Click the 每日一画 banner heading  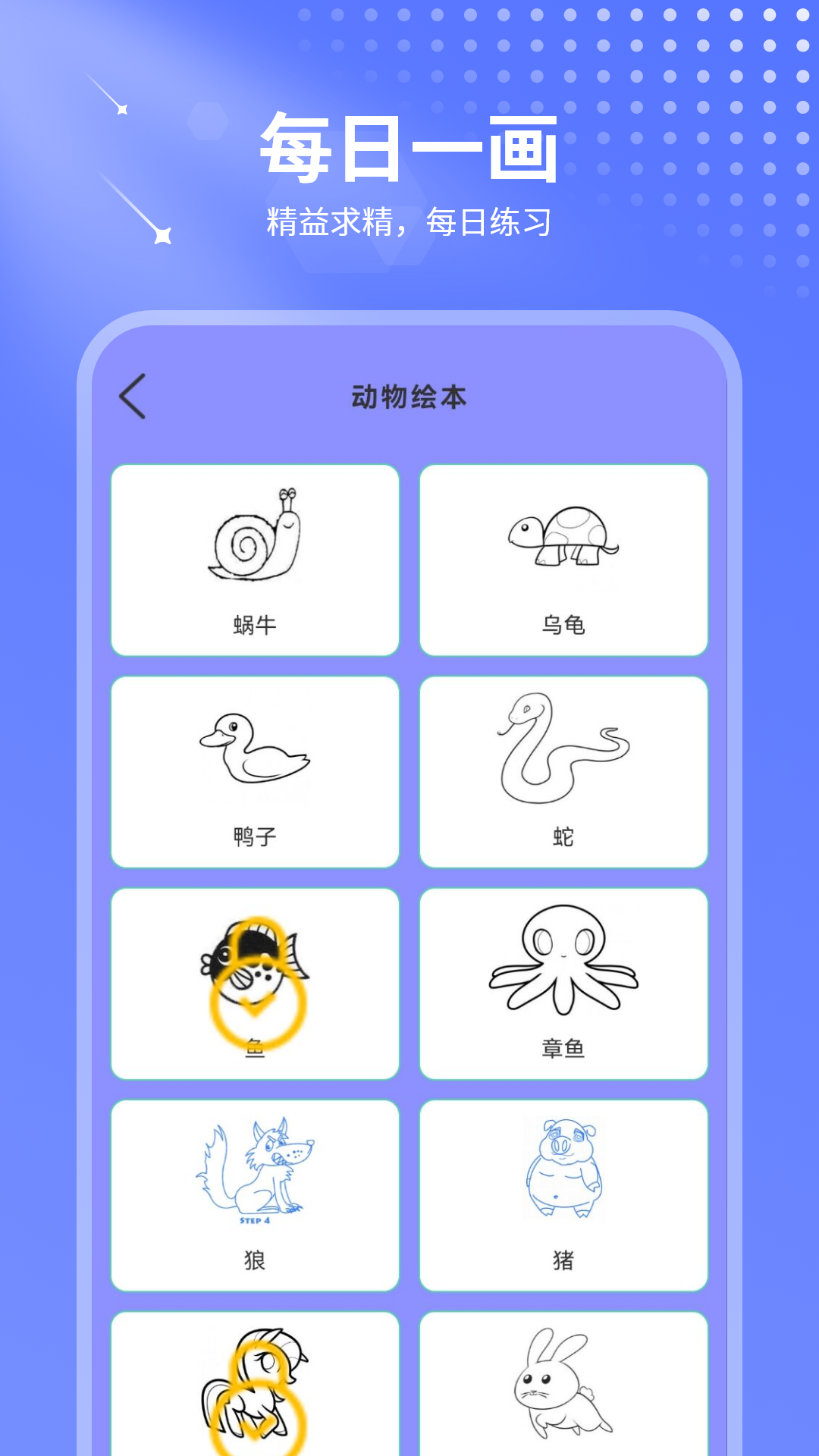point(409,146)
